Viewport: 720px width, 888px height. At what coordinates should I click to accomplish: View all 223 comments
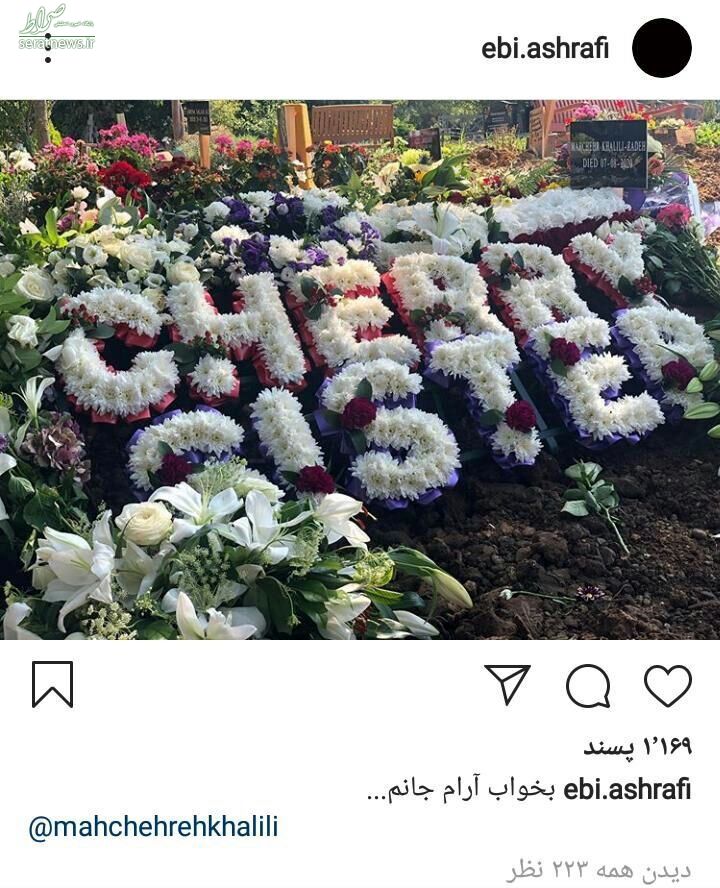pos(598,870)
